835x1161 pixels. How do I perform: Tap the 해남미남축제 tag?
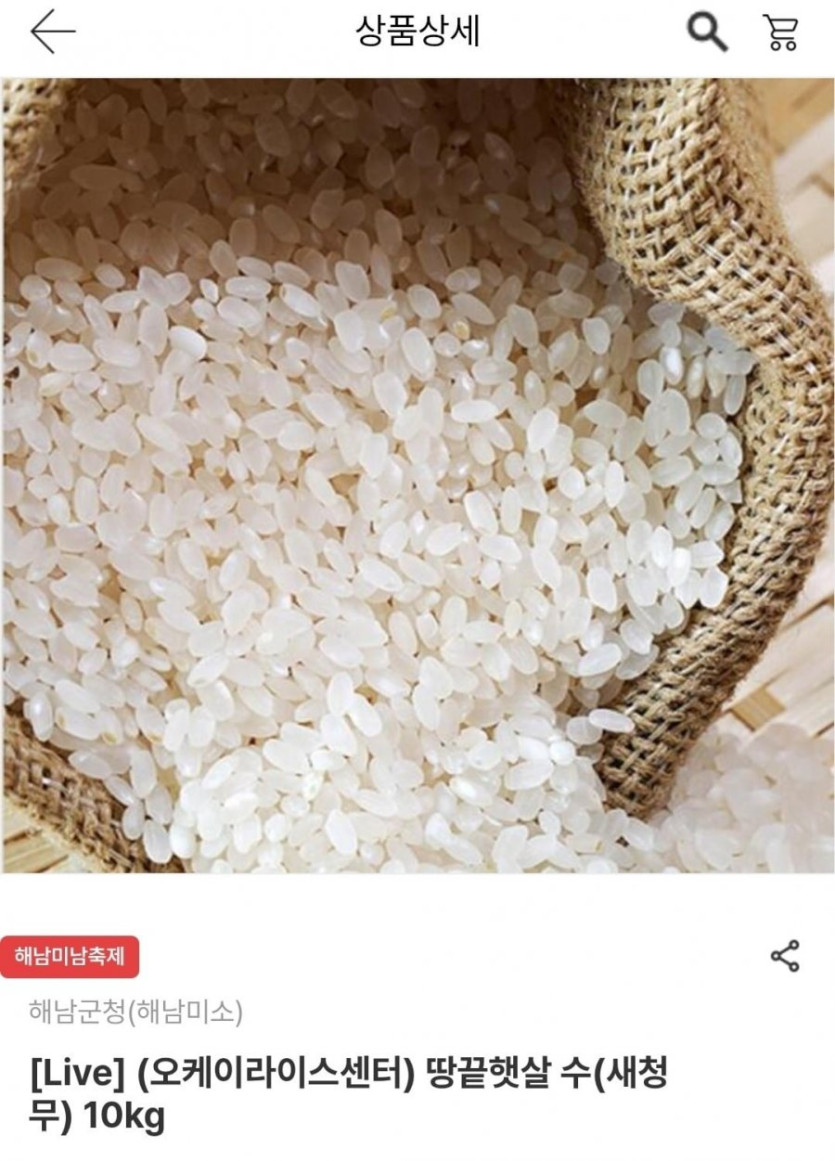pyautogui.click(x=69, y=957)
